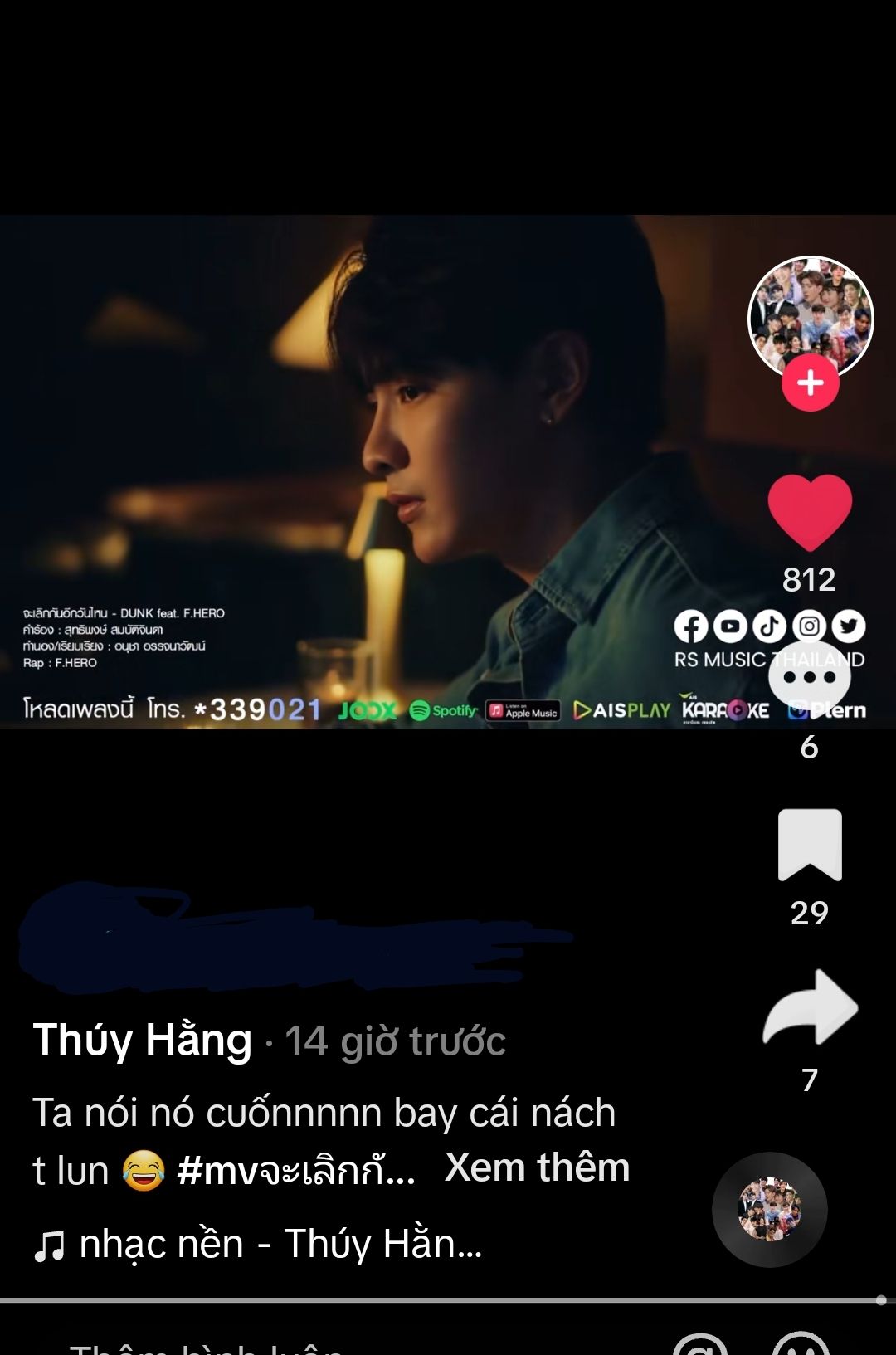This screenshot has height=1355, width=896.
Task: Open the comments bubble
Action: 810,677
